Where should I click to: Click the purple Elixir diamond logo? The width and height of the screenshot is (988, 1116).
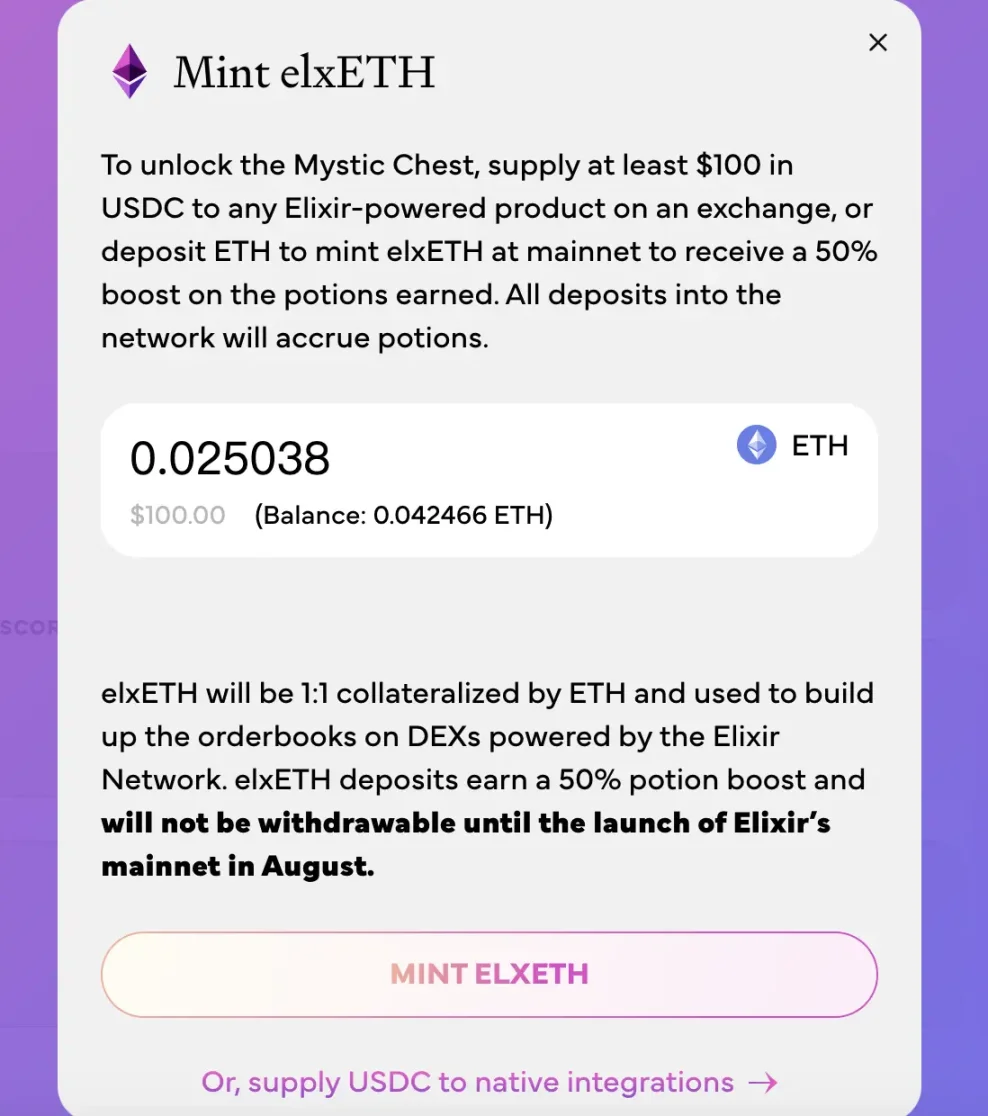(128, 70)
